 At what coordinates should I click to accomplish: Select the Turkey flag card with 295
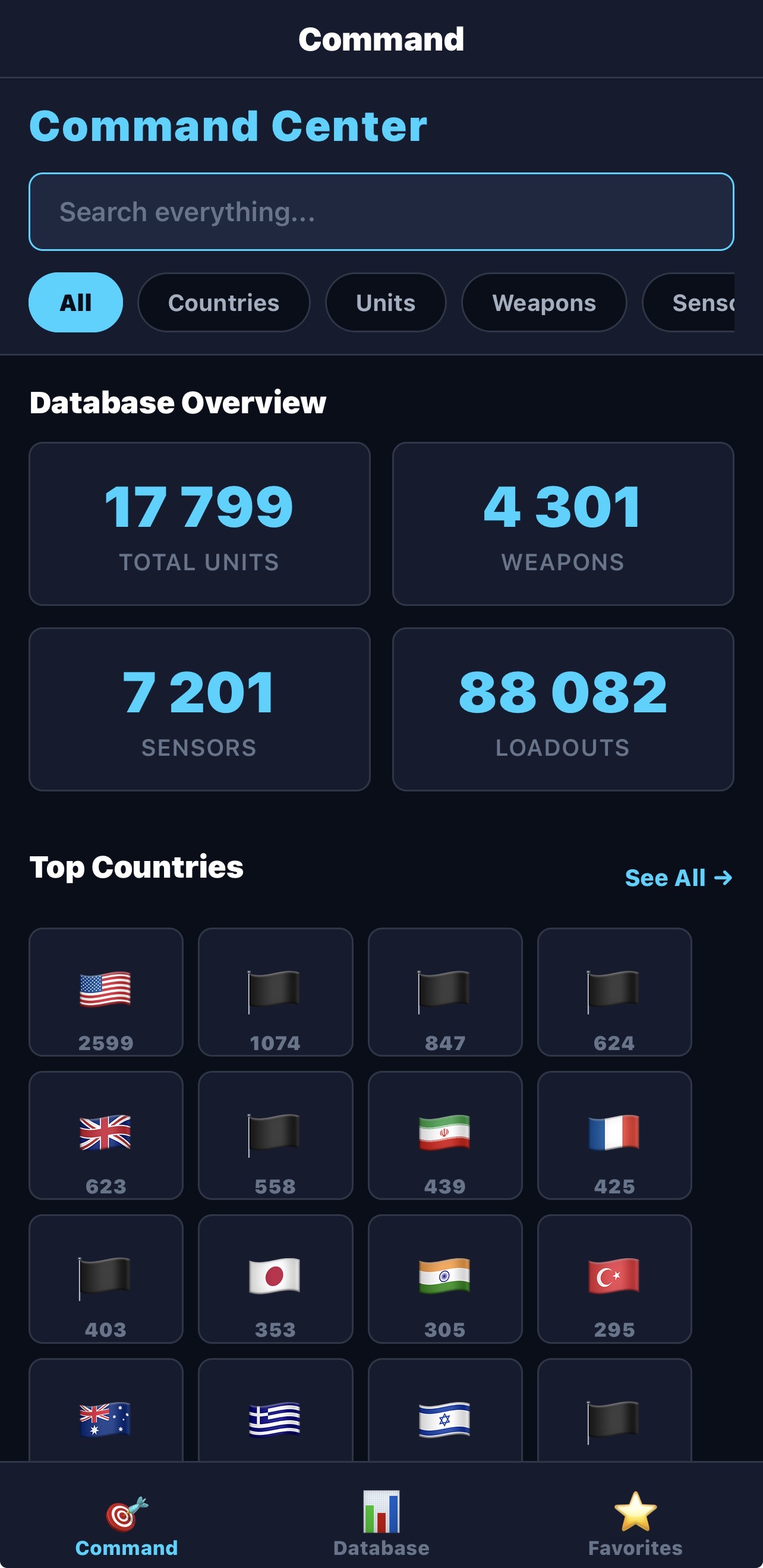click(614, 1279)
